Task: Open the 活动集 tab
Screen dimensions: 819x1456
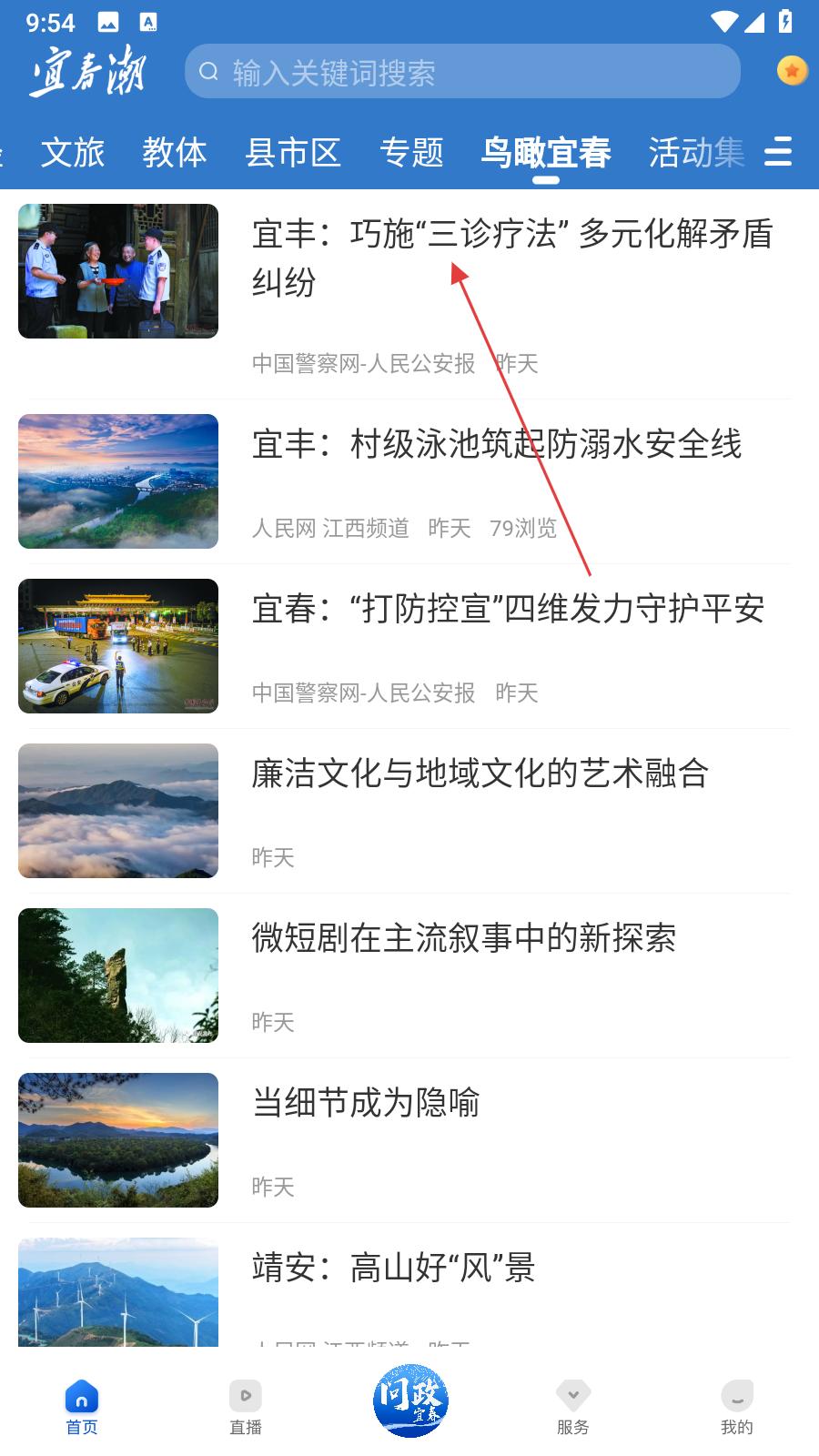Action: tap(696, 153)
